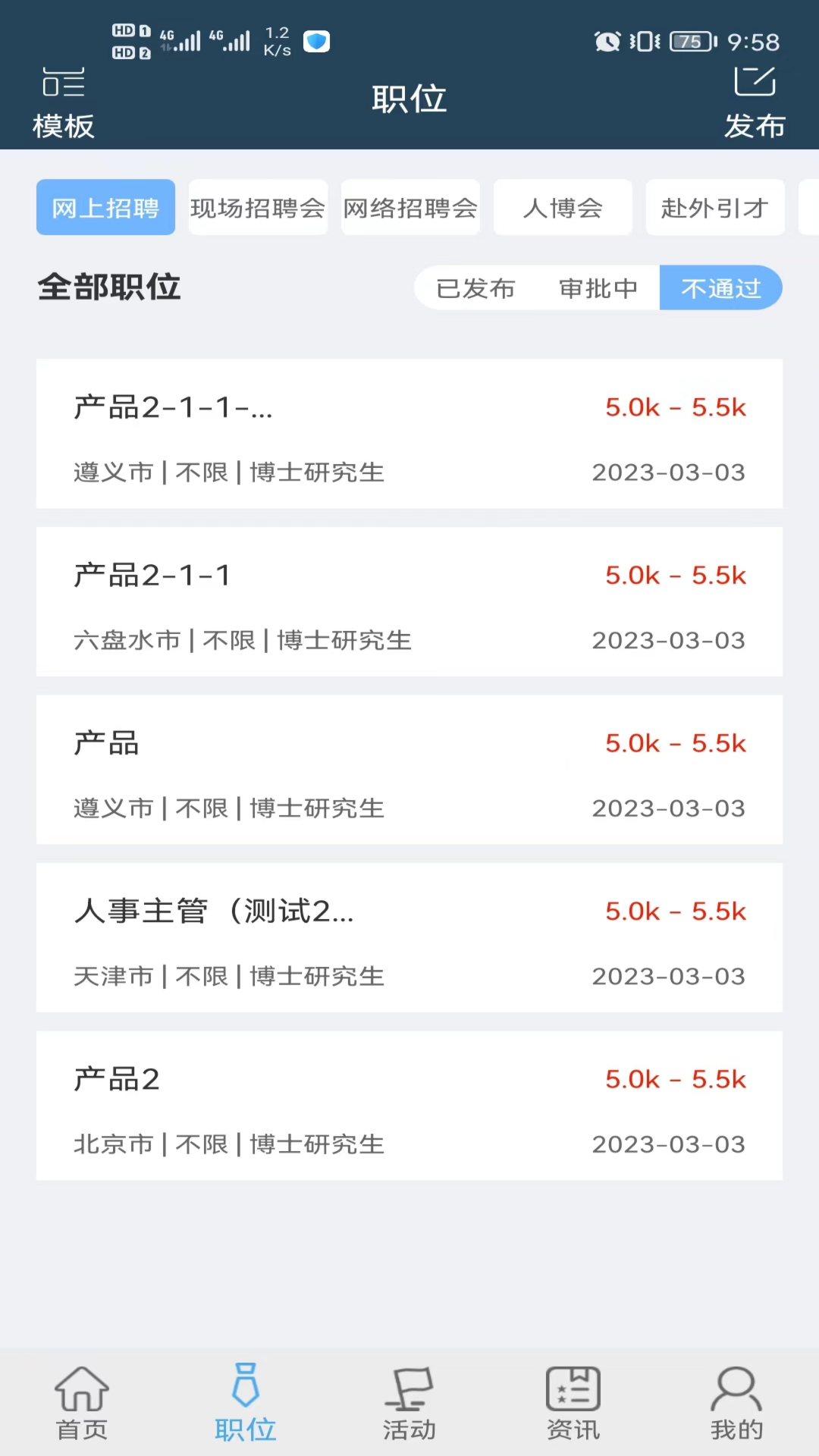Open the 产品 job card in 遵义市
Viewport: 819px width, 1456px height.
409,770
